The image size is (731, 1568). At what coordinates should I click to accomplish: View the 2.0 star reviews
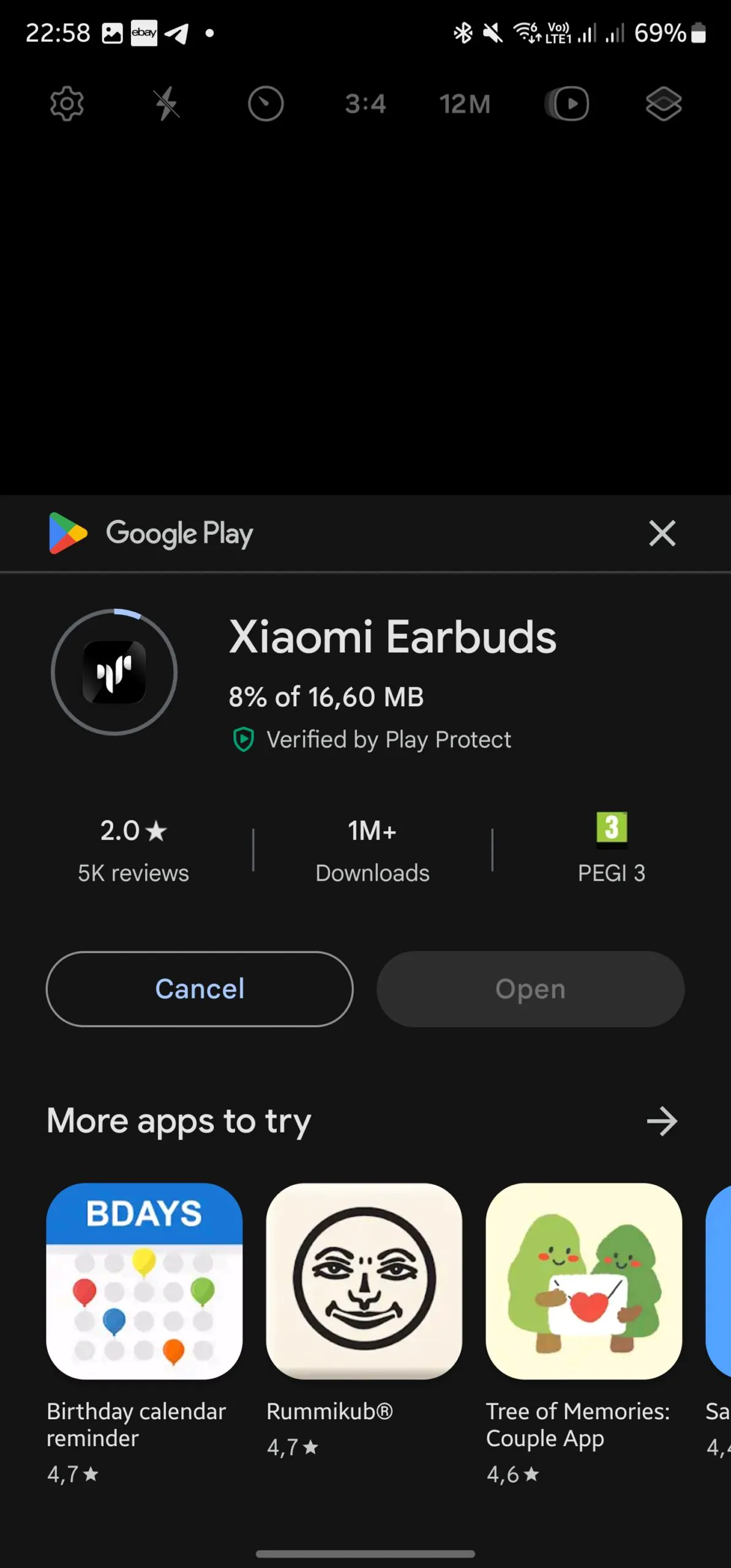[133, 850]
